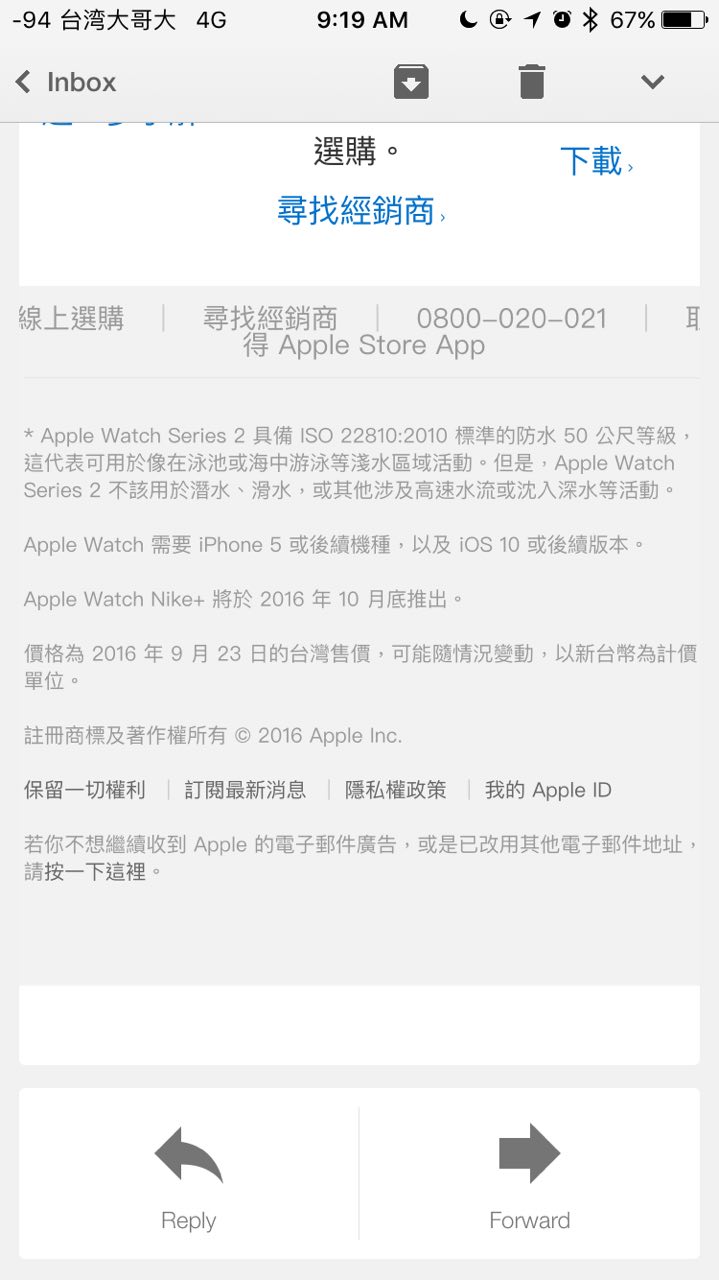The width and height of the screenshot is (719, 1280).
Task: Go back to Inbox
Action: (66, 82)
